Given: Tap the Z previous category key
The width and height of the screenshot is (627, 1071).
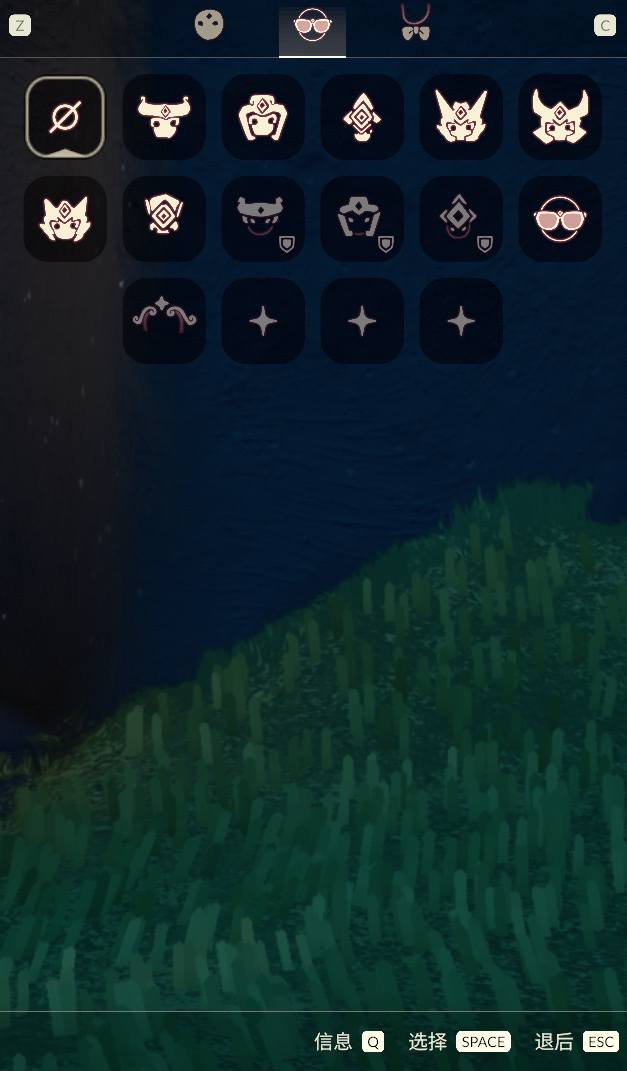Looking at the screenshot, I should pyautogui.click(x=20, y=25).
